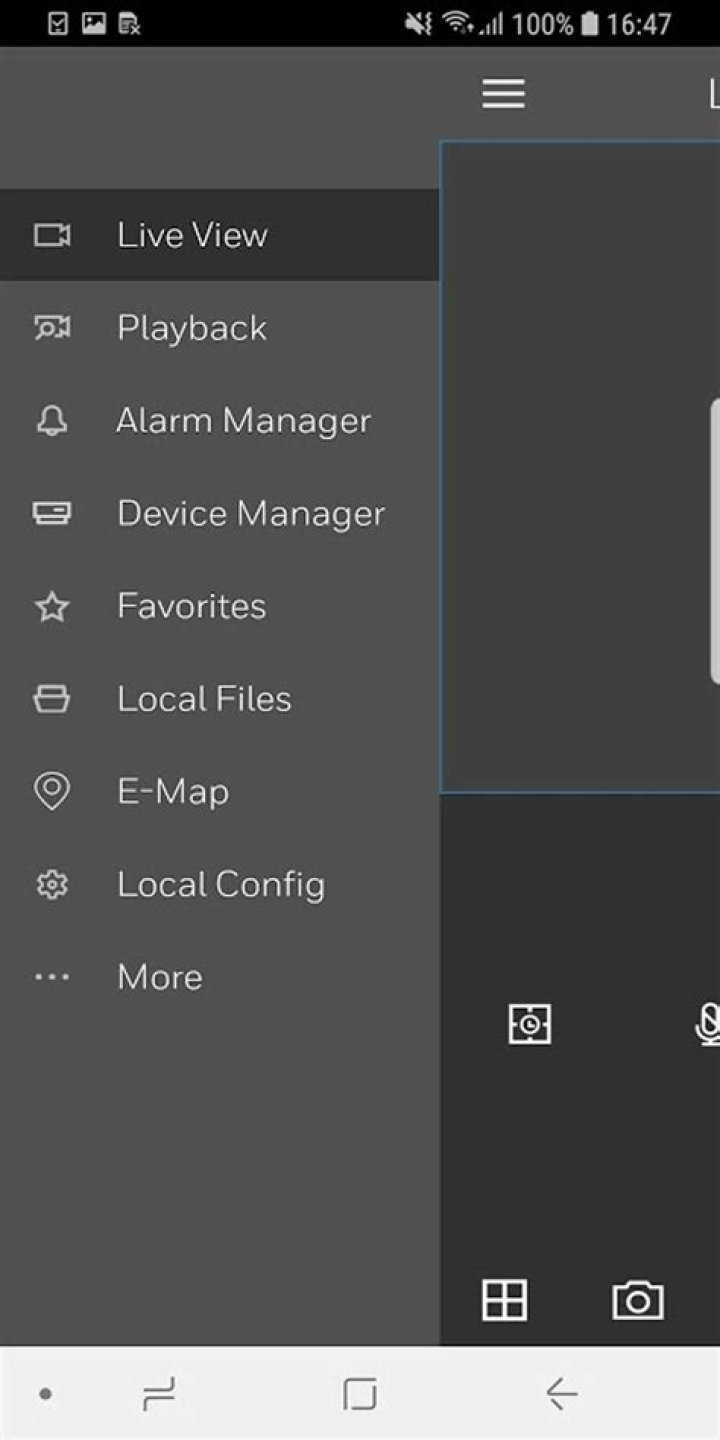Select Device Manager from the drawer
The height and width of the screenshot is (1440, 720).
(x=250, y=514)
